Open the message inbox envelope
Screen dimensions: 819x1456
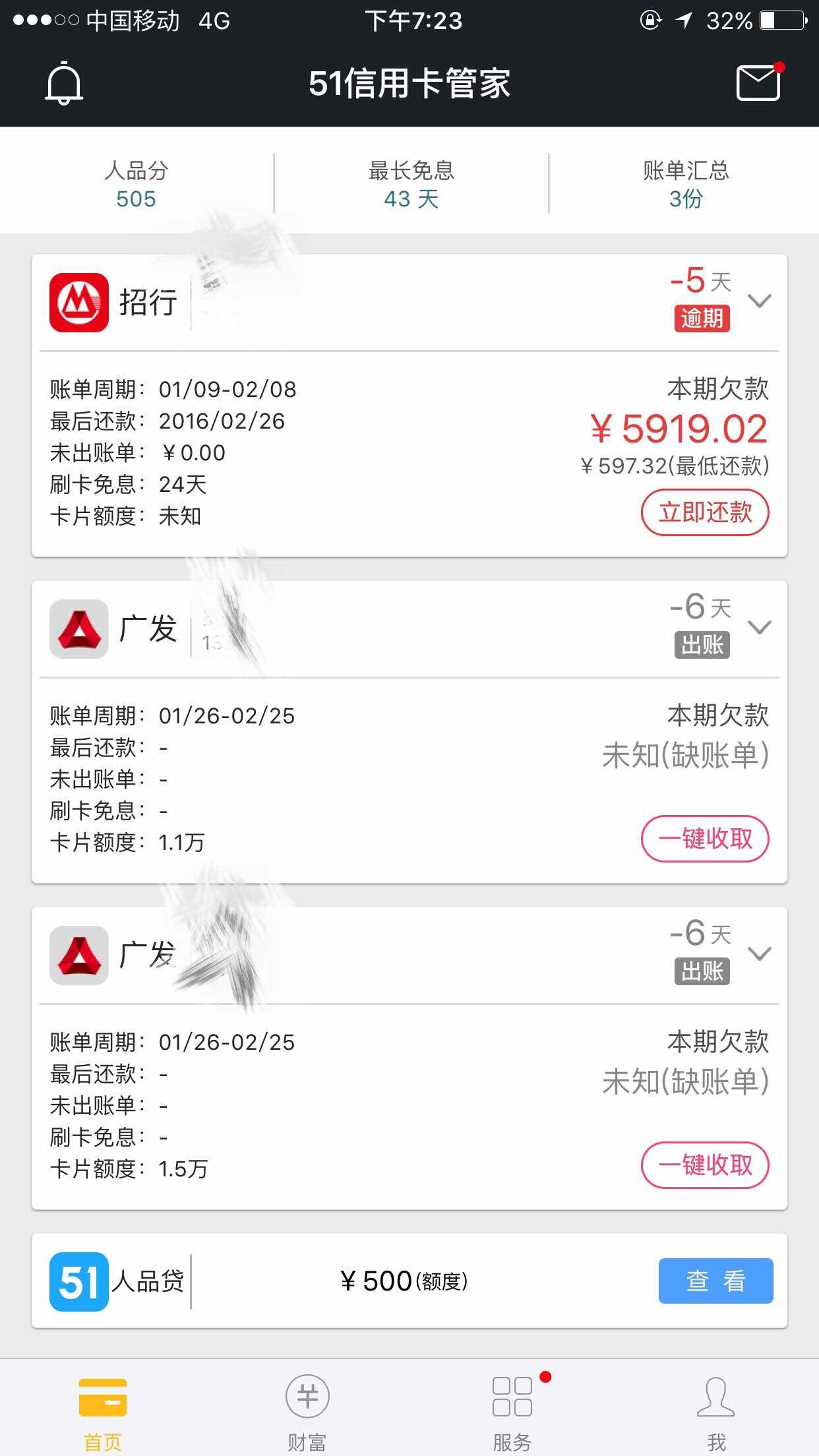(756, 84)
